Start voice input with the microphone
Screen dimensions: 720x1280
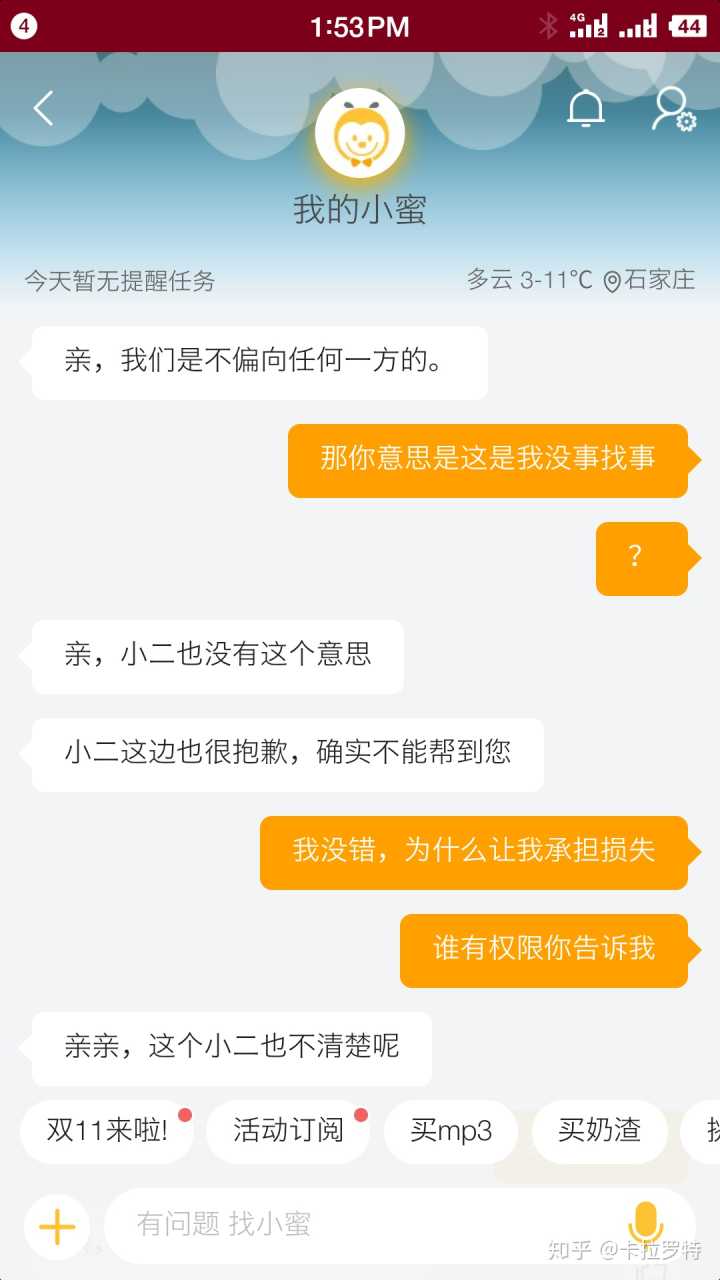tap(645, 1224)
